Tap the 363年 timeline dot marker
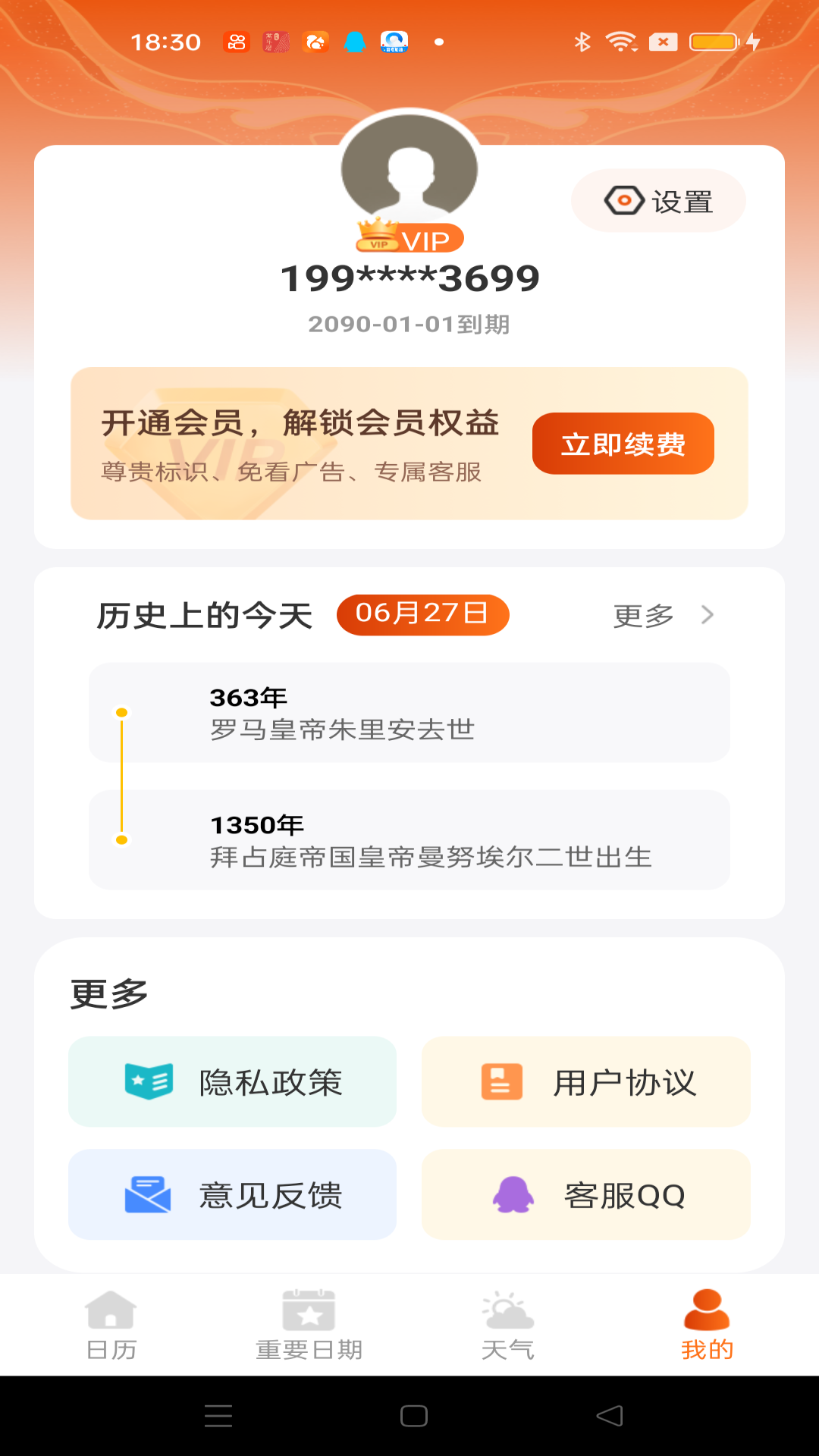This screenshot has height=1456, width=819. (x=121, y=713)
